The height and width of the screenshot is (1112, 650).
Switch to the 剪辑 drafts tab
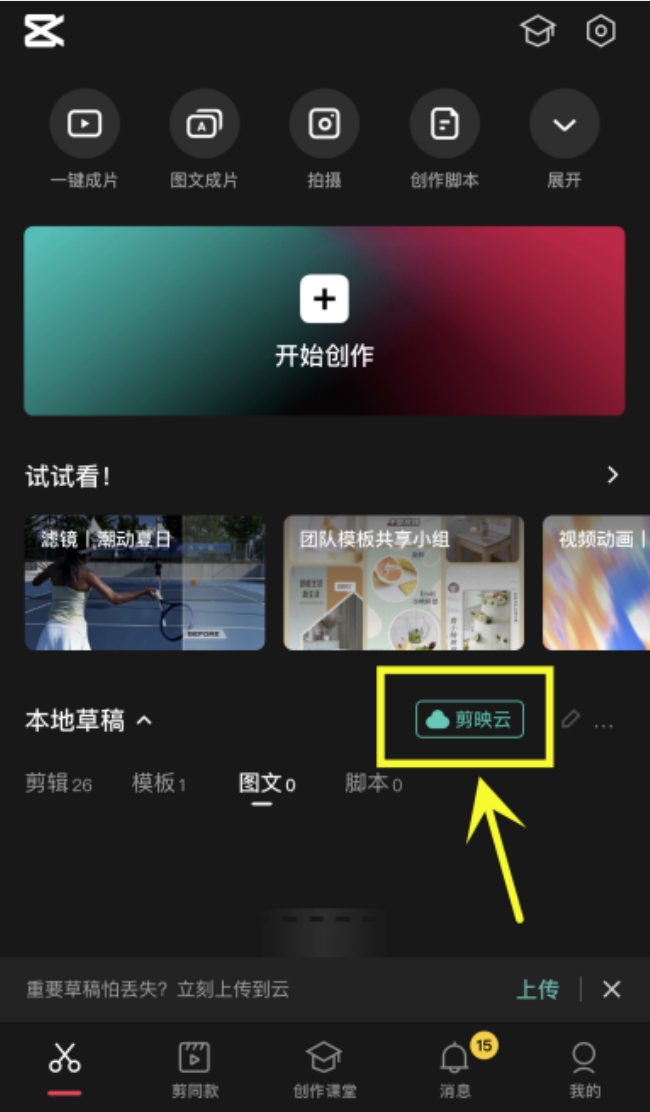click(58, 784)
